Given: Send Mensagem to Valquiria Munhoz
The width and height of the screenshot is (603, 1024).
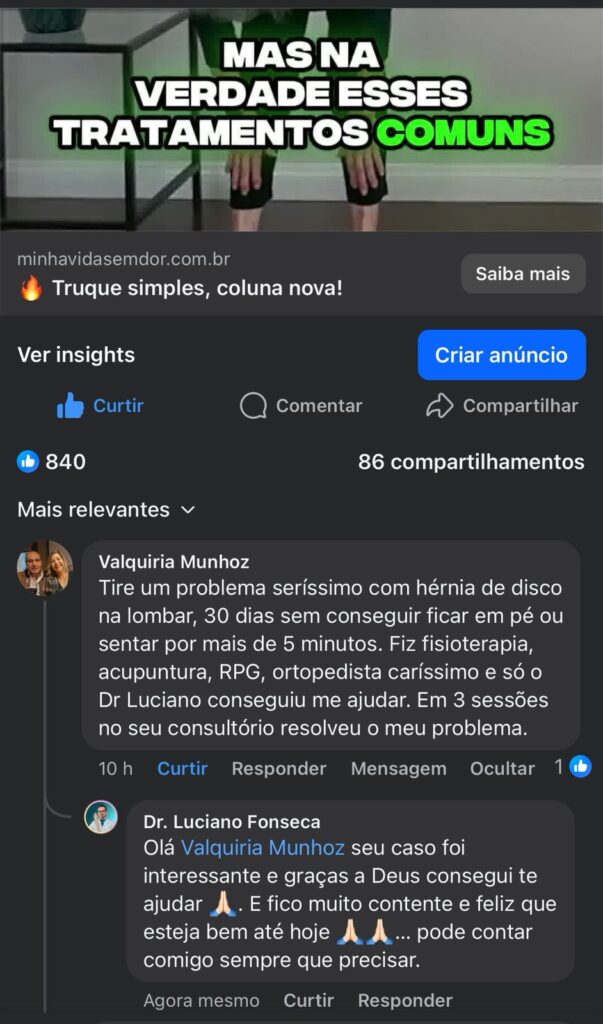Looking at the screenshot, I should [398, 768].
